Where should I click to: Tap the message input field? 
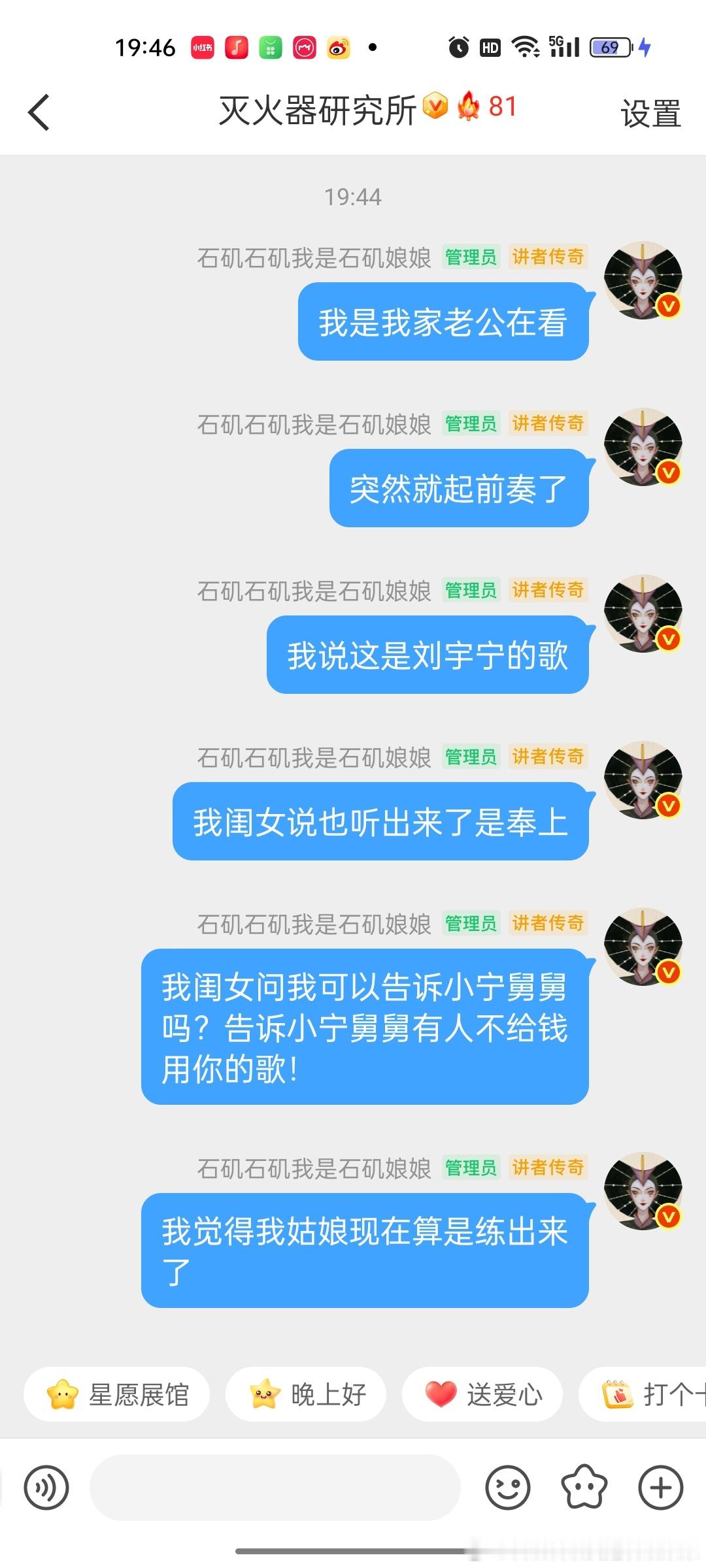click(x=275, y=1488)
